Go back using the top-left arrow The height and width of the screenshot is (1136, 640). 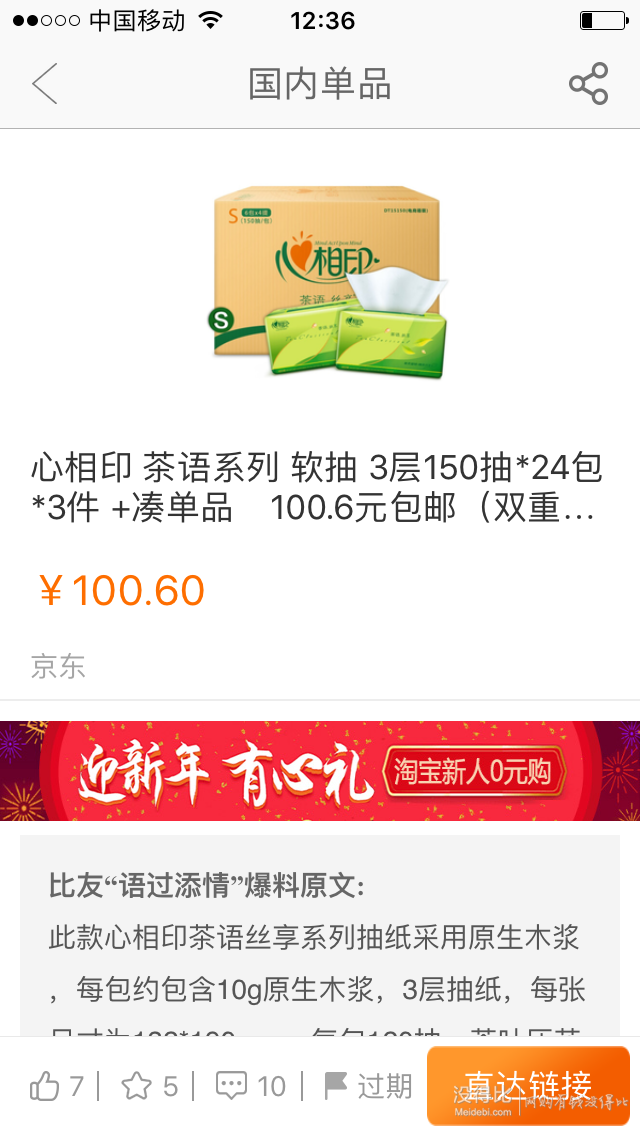[45, 84]
